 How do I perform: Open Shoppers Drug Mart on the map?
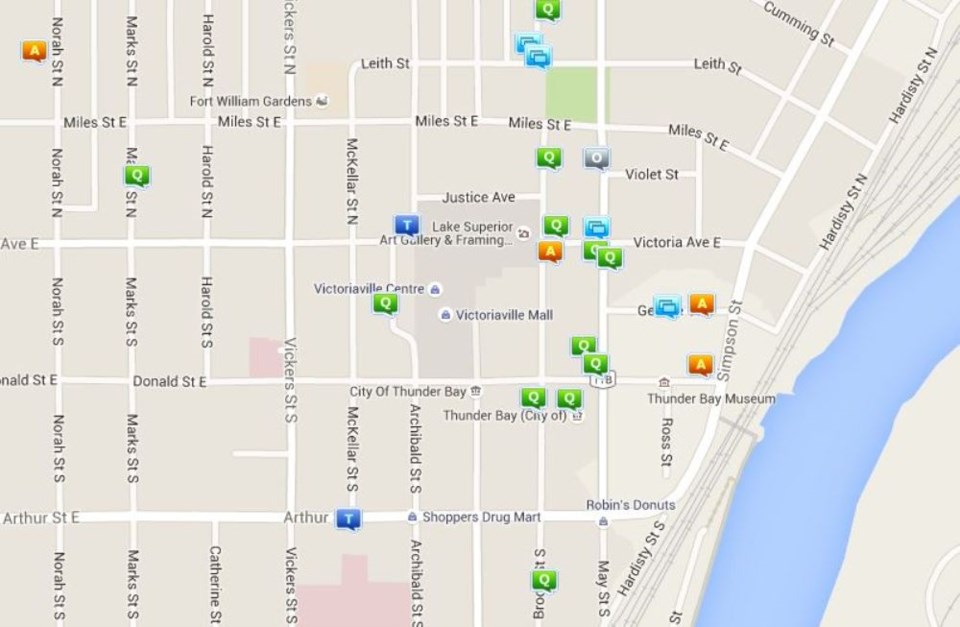click(481, 517)
